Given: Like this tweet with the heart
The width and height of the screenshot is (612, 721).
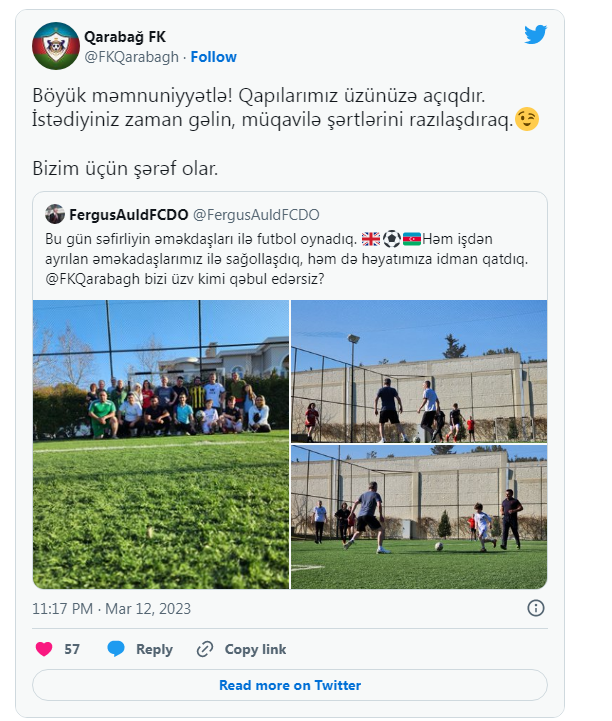Looking at the screenshot, I should coord(44,649).
